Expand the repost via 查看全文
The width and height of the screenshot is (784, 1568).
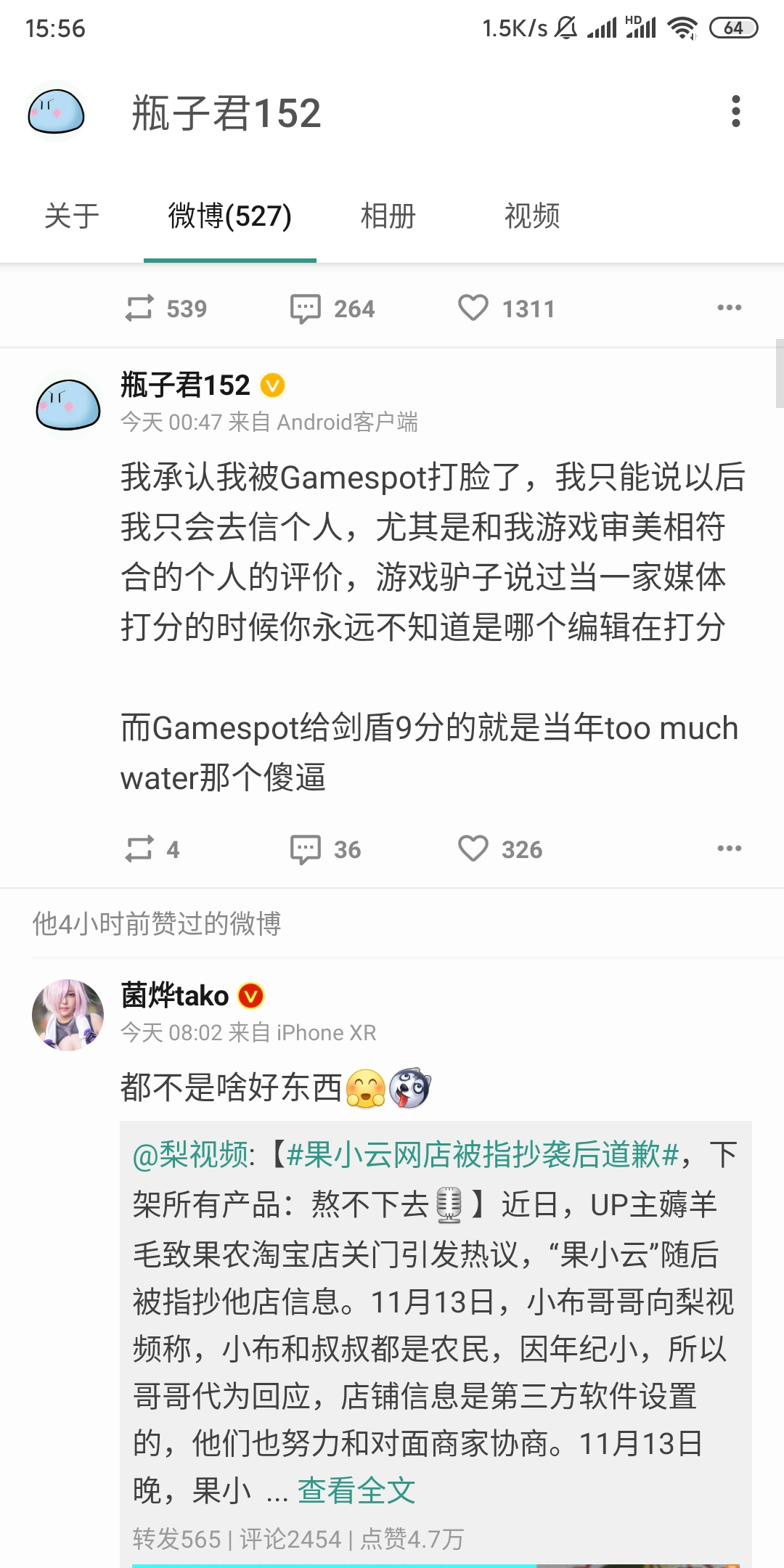coord(356,1491)
